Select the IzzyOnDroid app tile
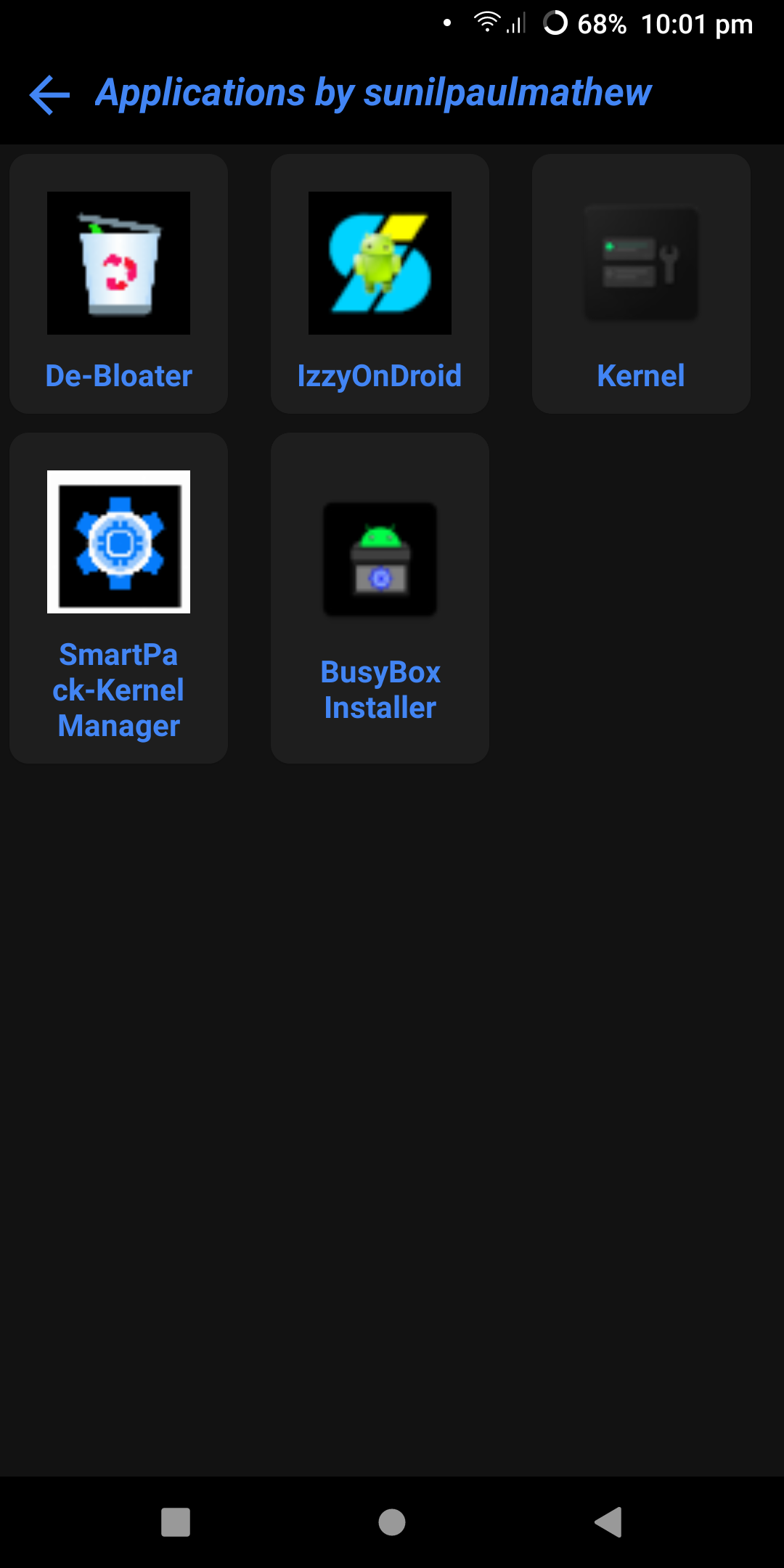The height and width of the screenshot is (1568, 784). (x=380, y=284)
